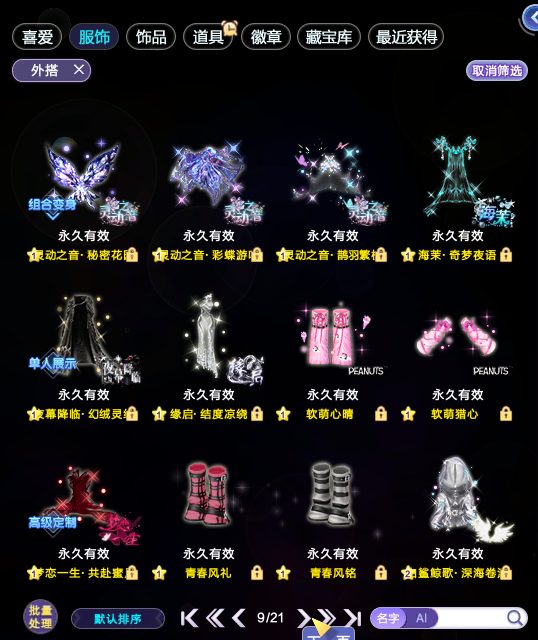This screenshot has height=640, width=538.
Task: Tap the 取消筛选 button
Action: (x=497, y=71)
